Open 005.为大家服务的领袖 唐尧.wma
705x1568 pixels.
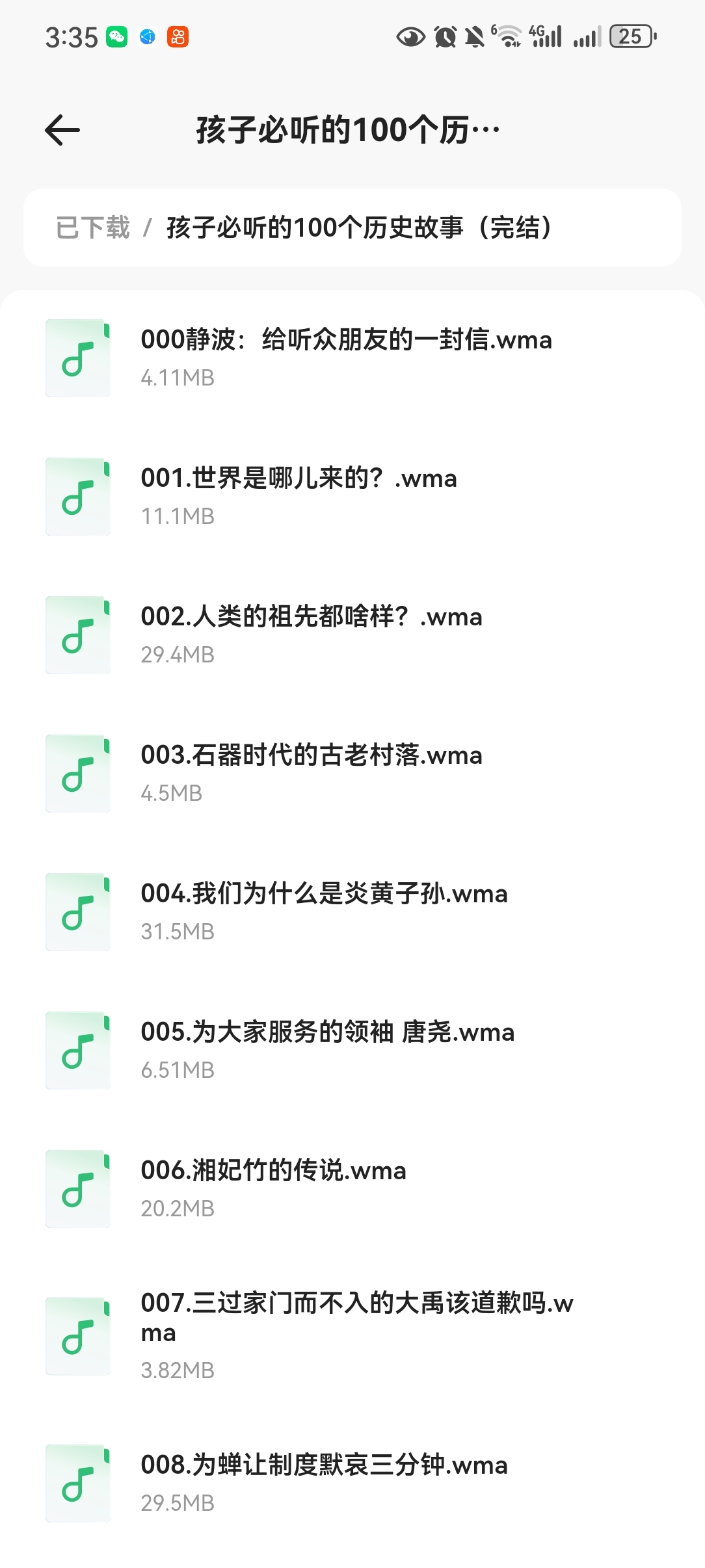[x=327, y=1049]
